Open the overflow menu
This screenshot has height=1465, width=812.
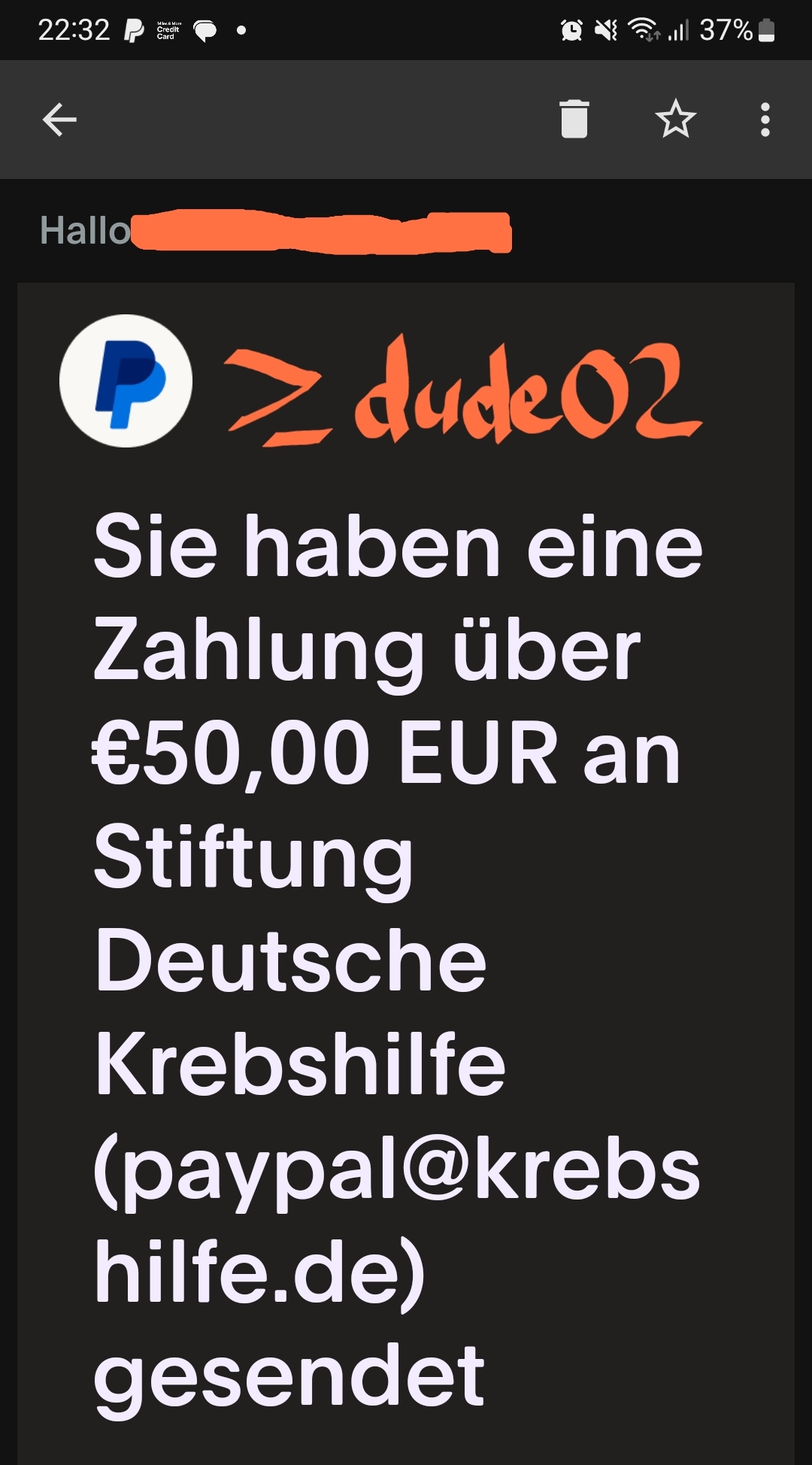[x=765, y=120]
